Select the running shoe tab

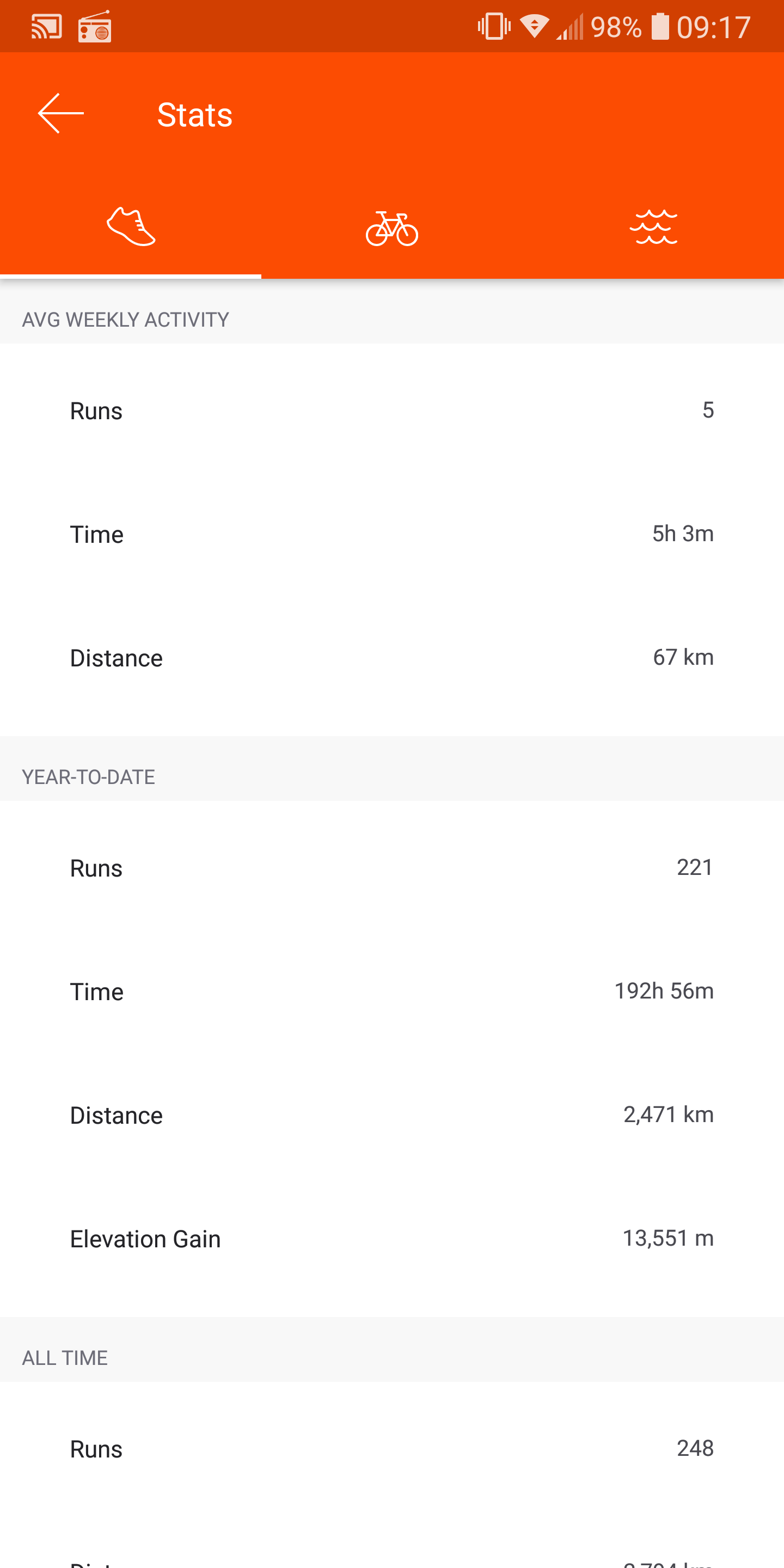coord(131,227)
